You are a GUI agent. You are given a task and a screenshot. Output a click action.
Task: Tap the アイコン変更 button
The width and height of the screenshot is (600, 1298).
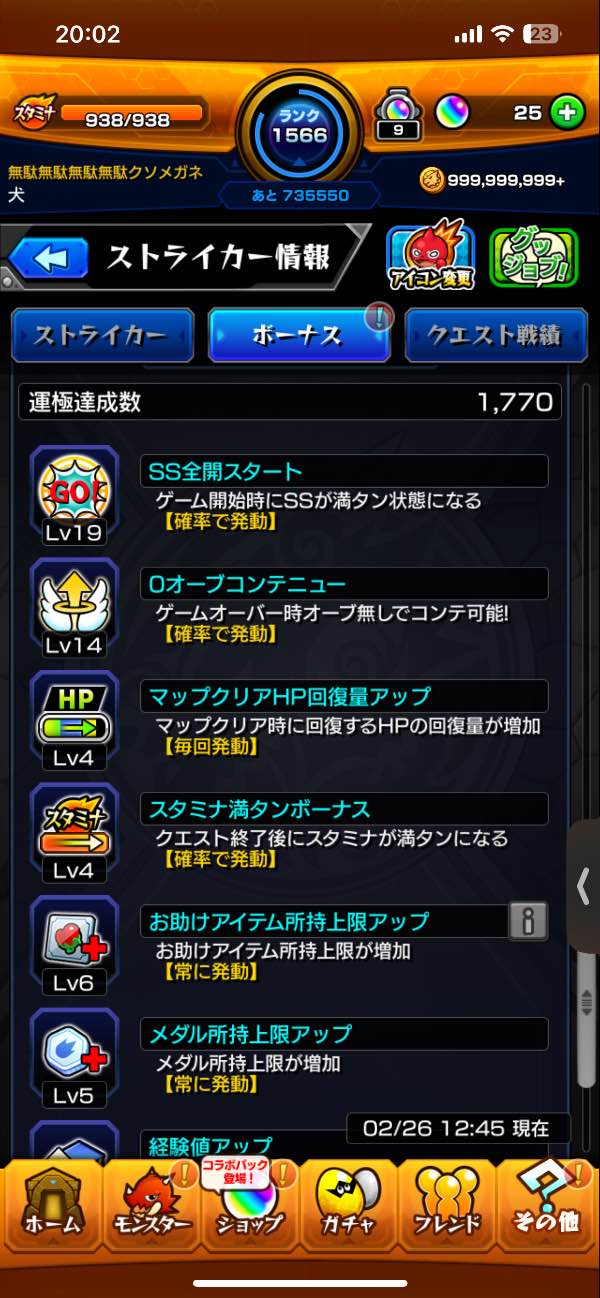pyautogui.click(x=429, y=258)
